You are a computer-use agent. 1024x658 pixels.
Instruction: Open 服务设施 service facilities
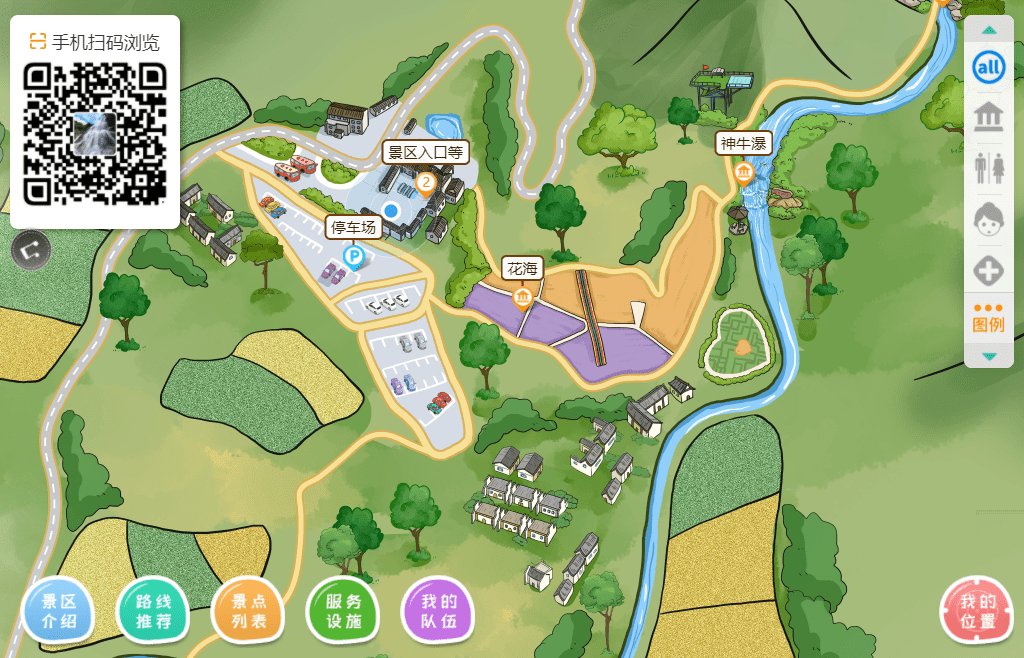coord(343,612)
